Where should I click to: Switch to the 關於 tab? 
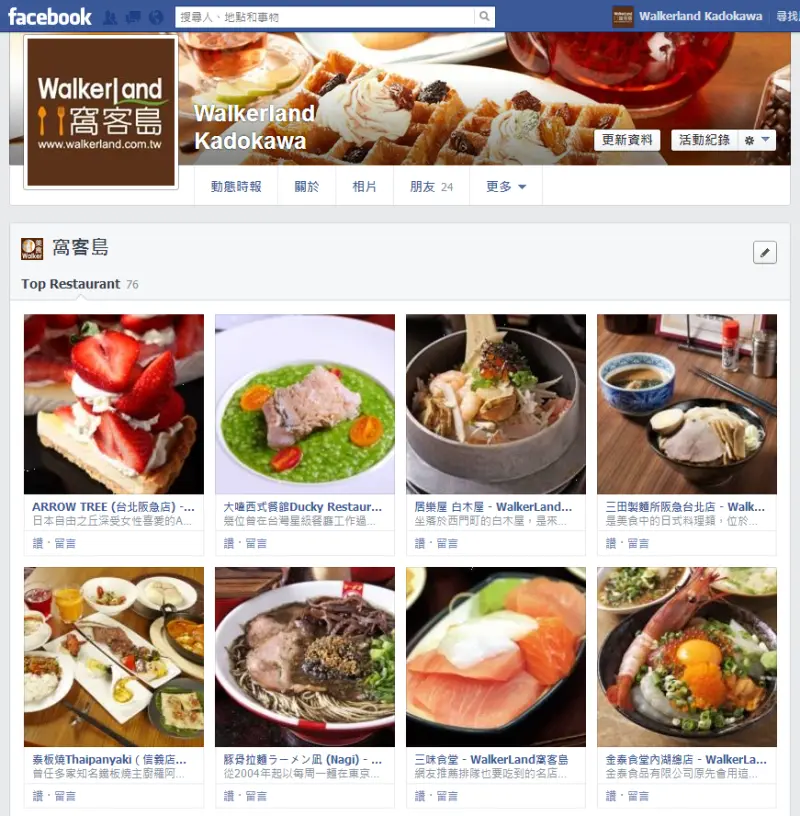pos(307,187)
